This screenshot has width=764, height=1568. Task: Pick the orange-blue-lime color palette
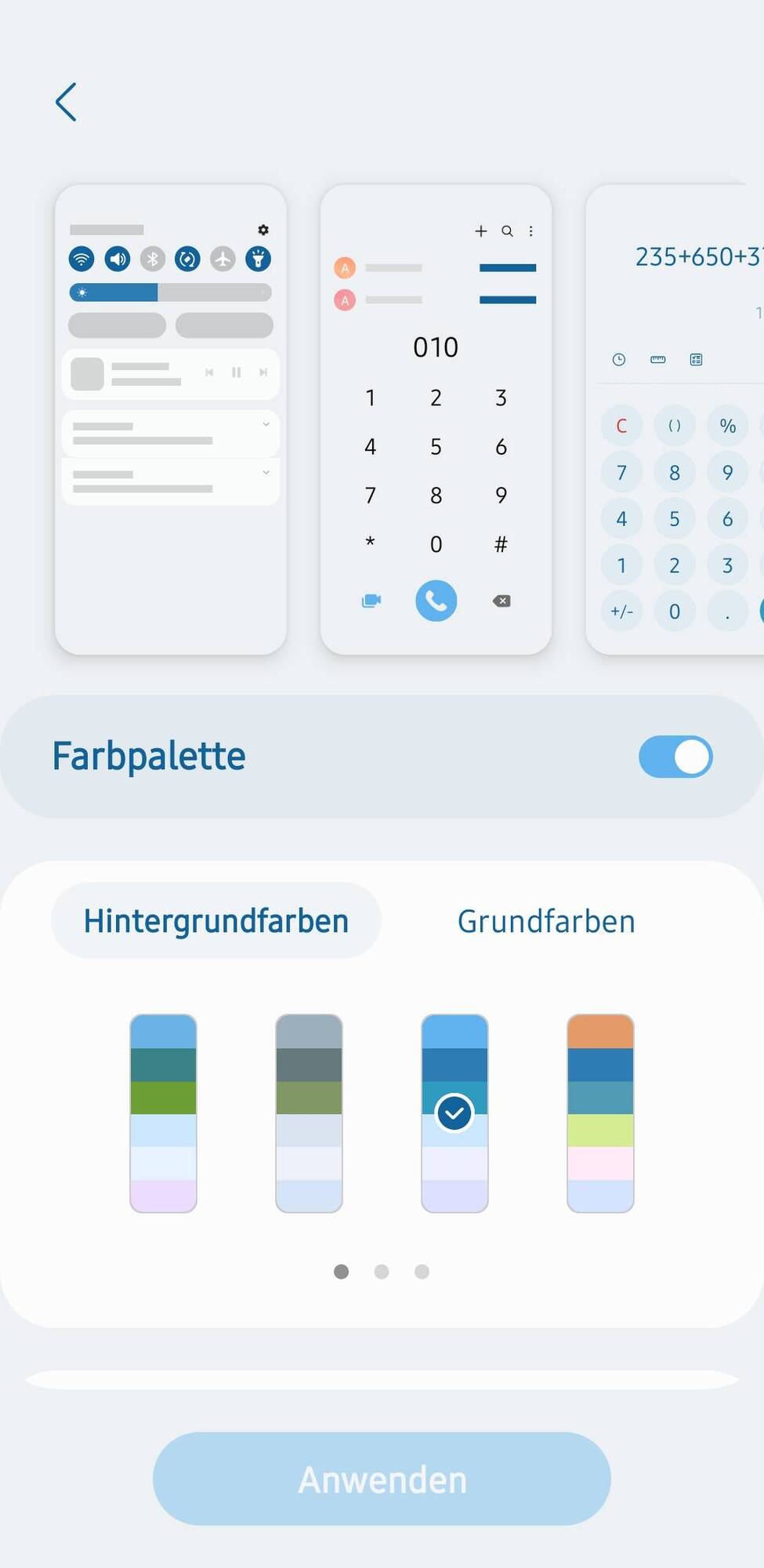pyautogui.click(x=600, y=1113)
